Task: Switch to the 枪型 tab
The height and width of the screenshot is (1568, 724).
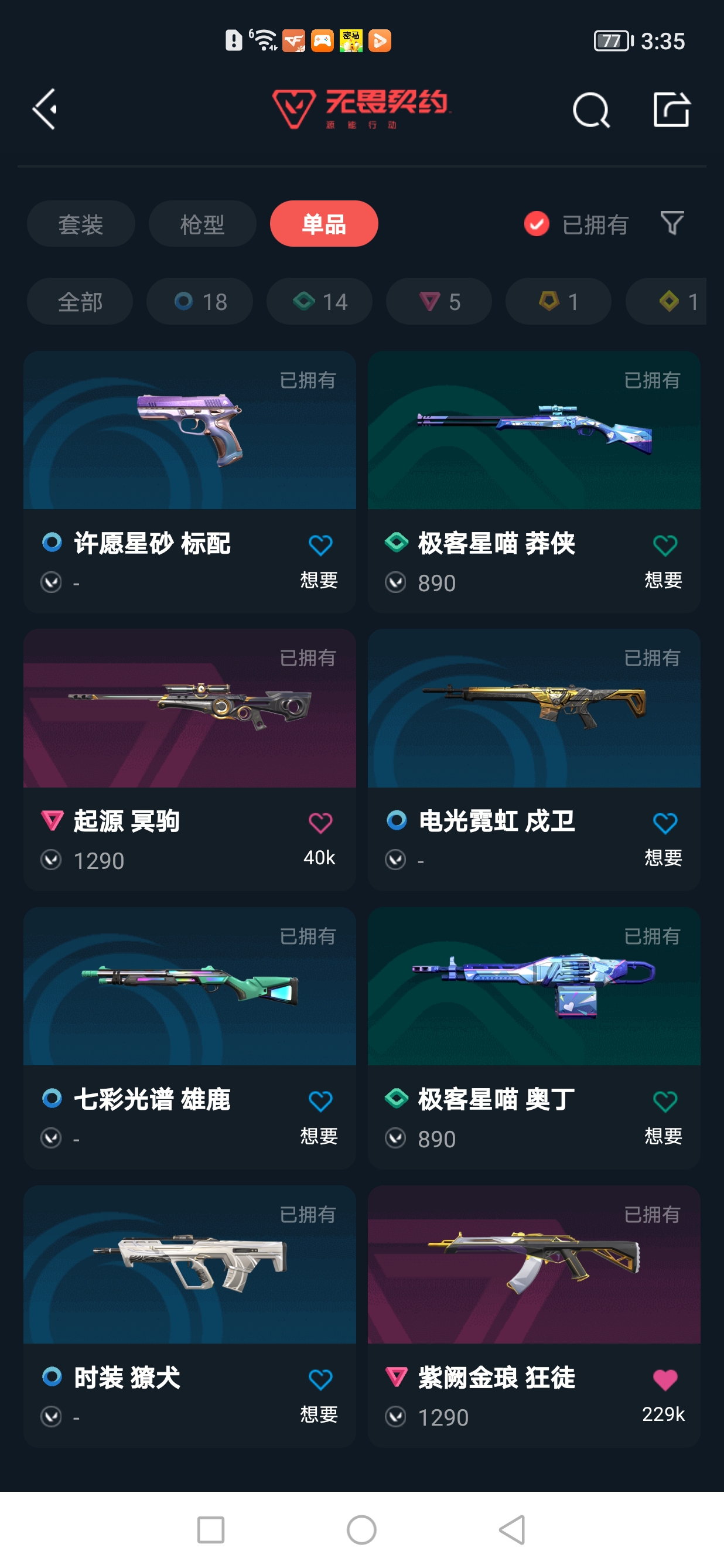Action: tap(203, 224)
